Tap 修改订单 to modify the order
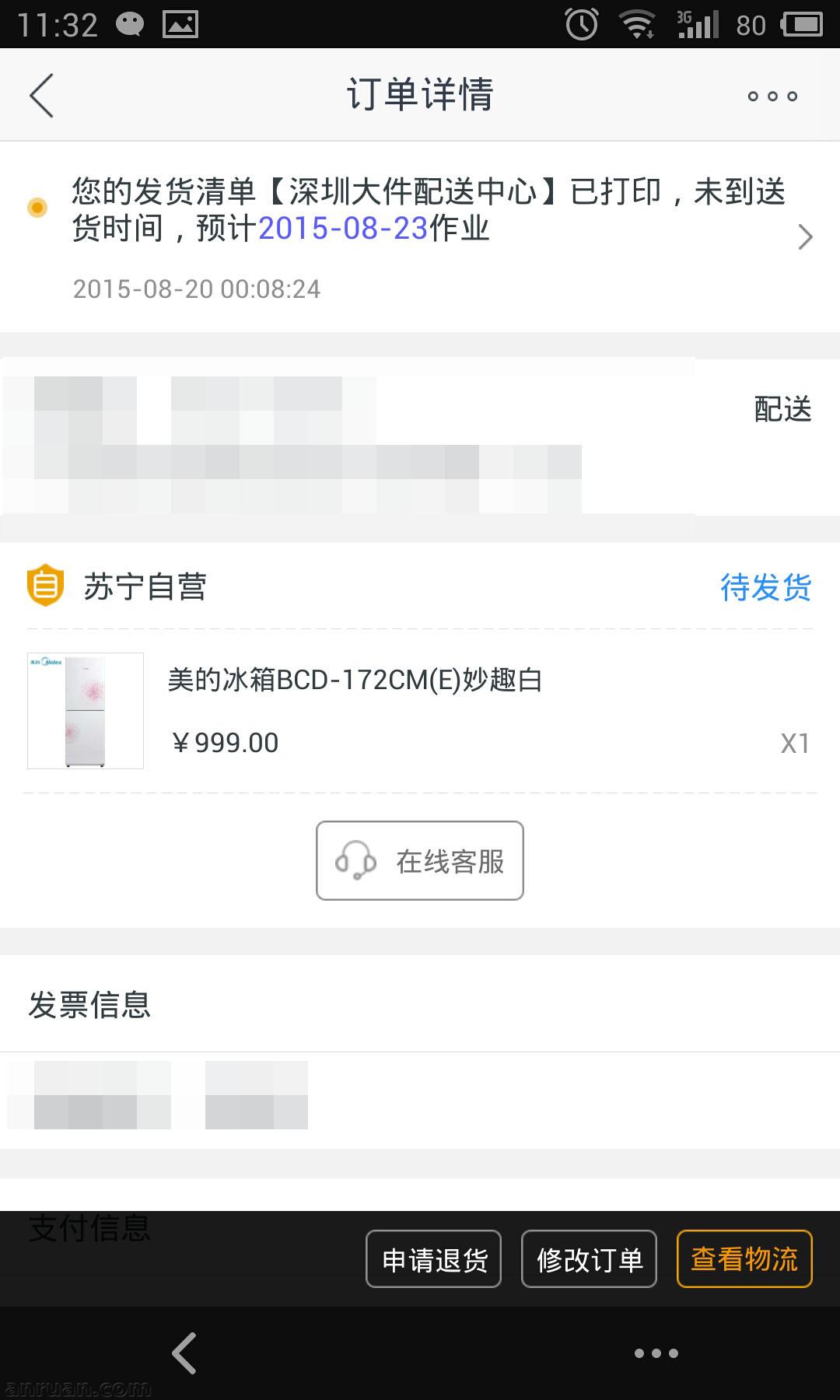This screenshot has height=1400, width=840. coord(589,1258)
